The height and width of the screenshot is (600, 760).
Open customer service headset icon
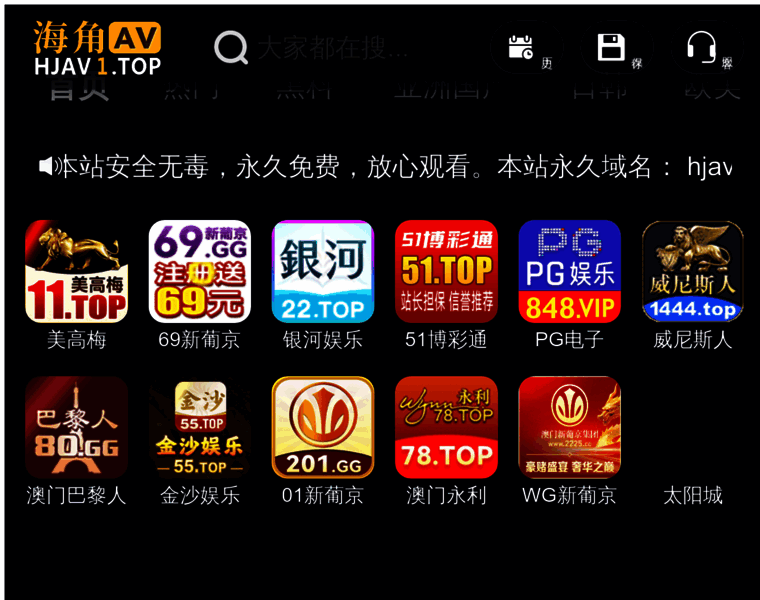pyautogui.click(x=702, y=47)
